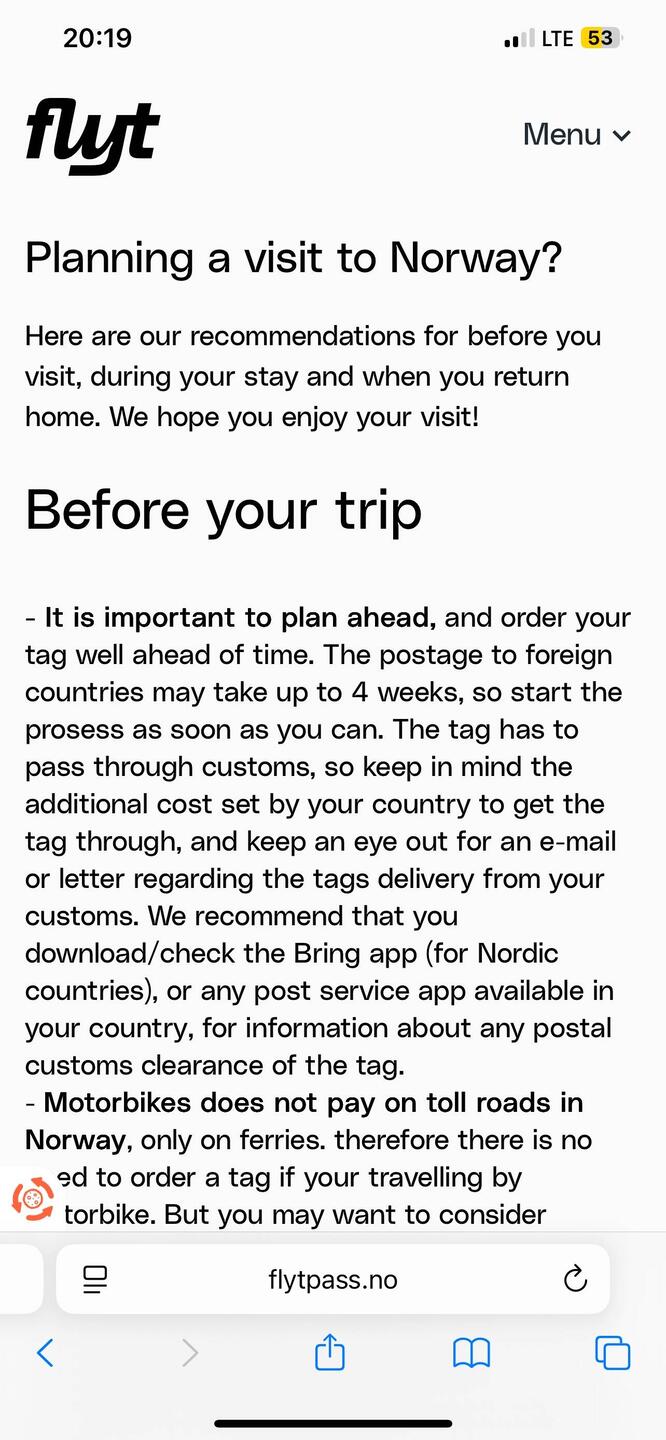Open the orange floating cookie icon
This screenshot has width=666, height=1440.
click(33, 1199)
